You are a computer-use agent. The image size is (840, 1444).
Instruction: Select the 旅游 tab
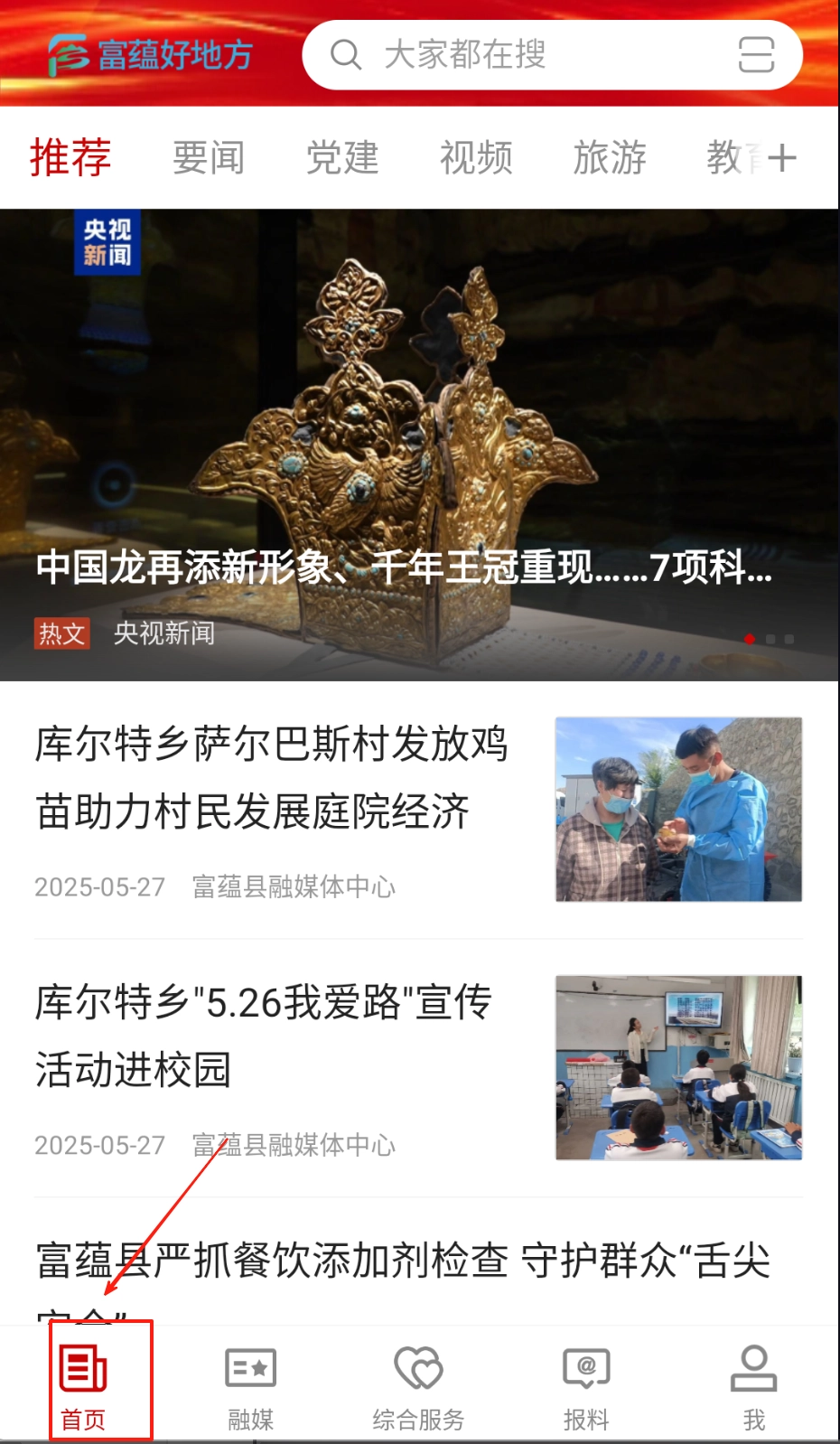tap(610, 158)
